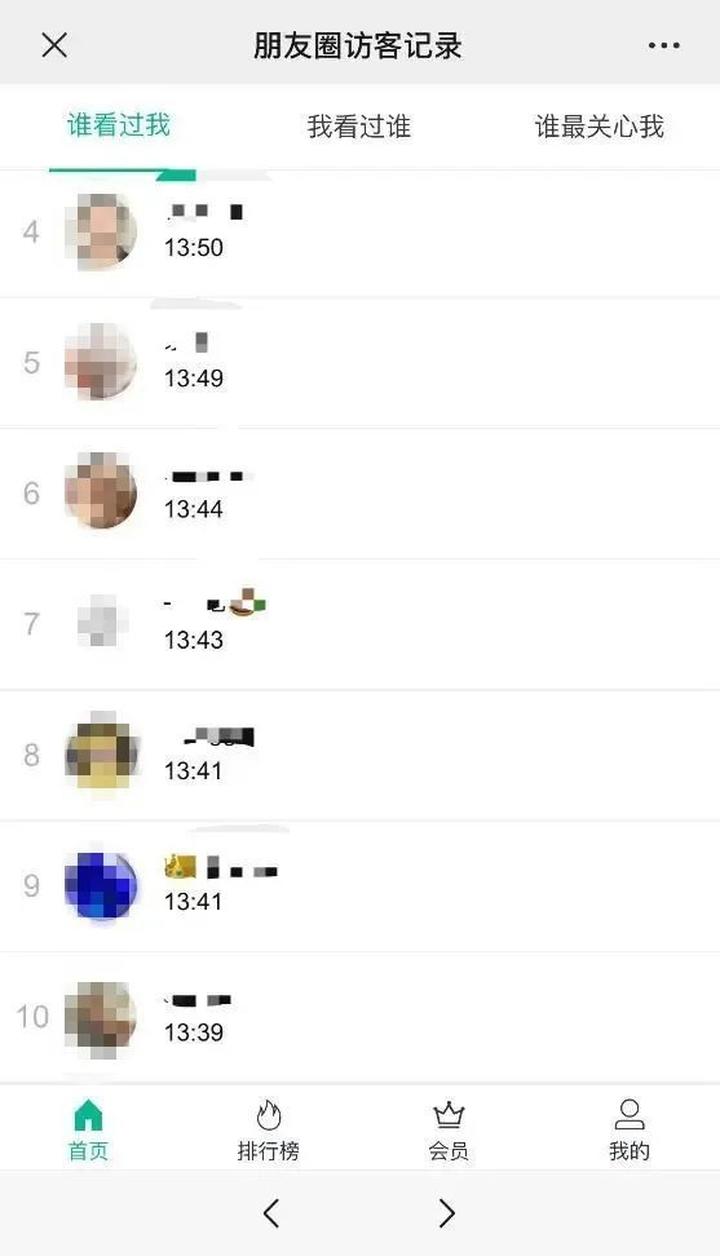Open visitor number 5 at 13:49
720x1256 pixels.
[x=360, y=363]
